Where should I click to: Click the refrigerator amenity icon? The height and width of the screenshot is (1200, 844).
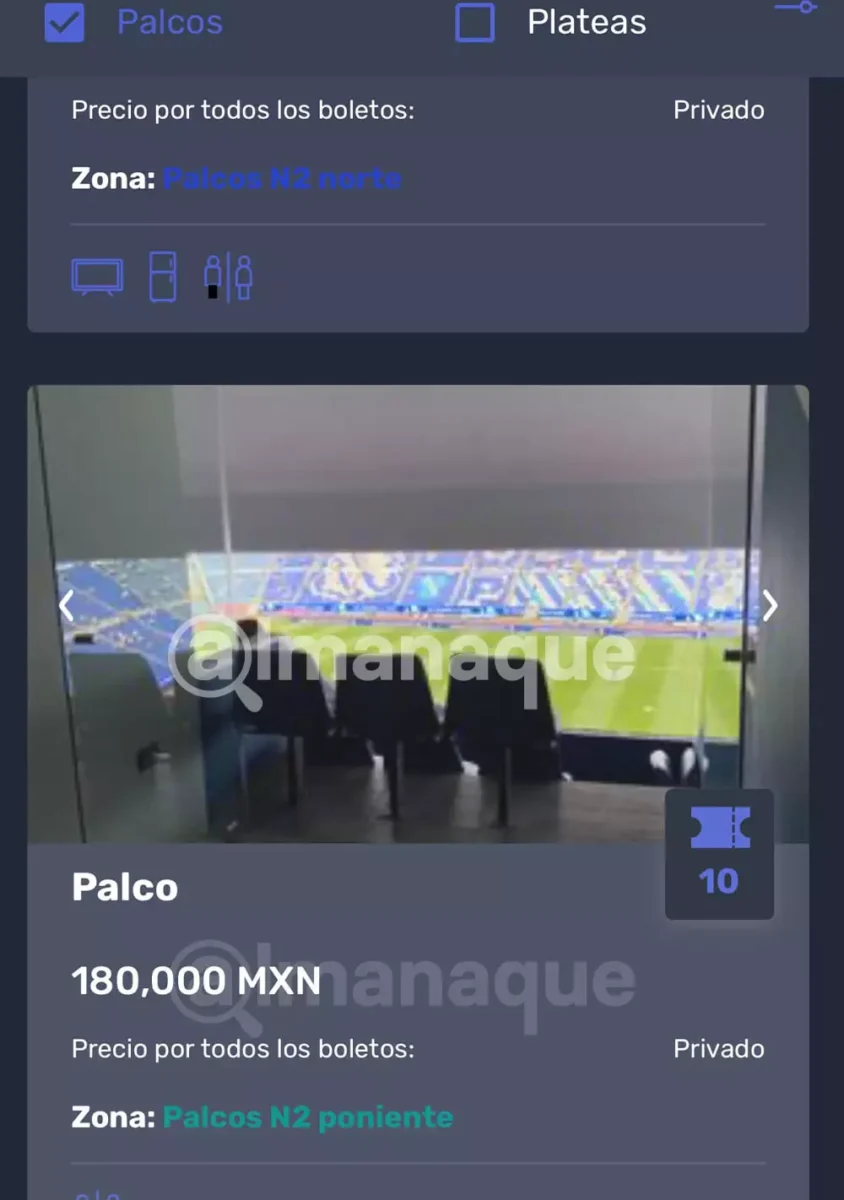click(x=163, y=277)
